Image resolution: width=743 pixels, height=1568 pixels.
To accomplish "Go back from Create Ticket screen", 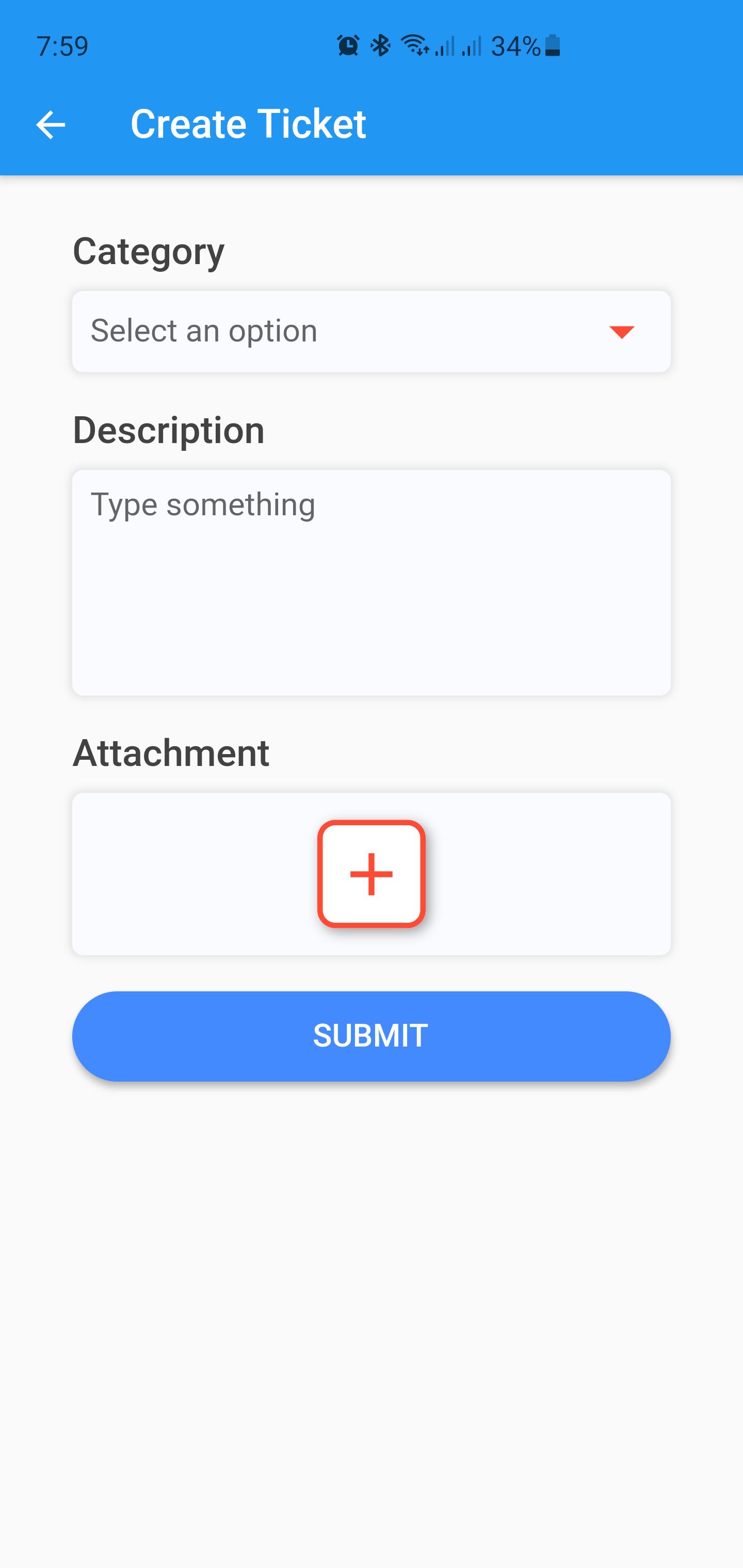I will point(51,125).
